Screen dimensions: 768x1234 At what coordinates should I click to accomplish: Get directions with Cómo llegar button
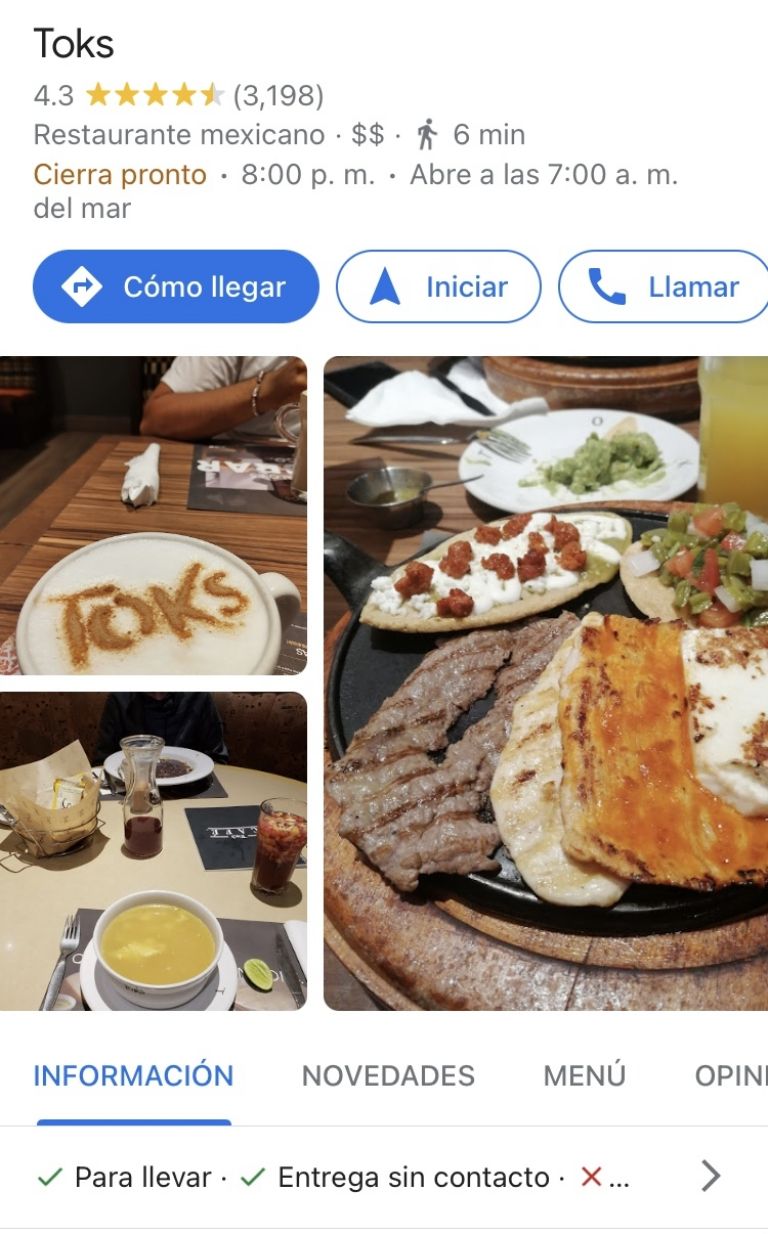point(175,287)
